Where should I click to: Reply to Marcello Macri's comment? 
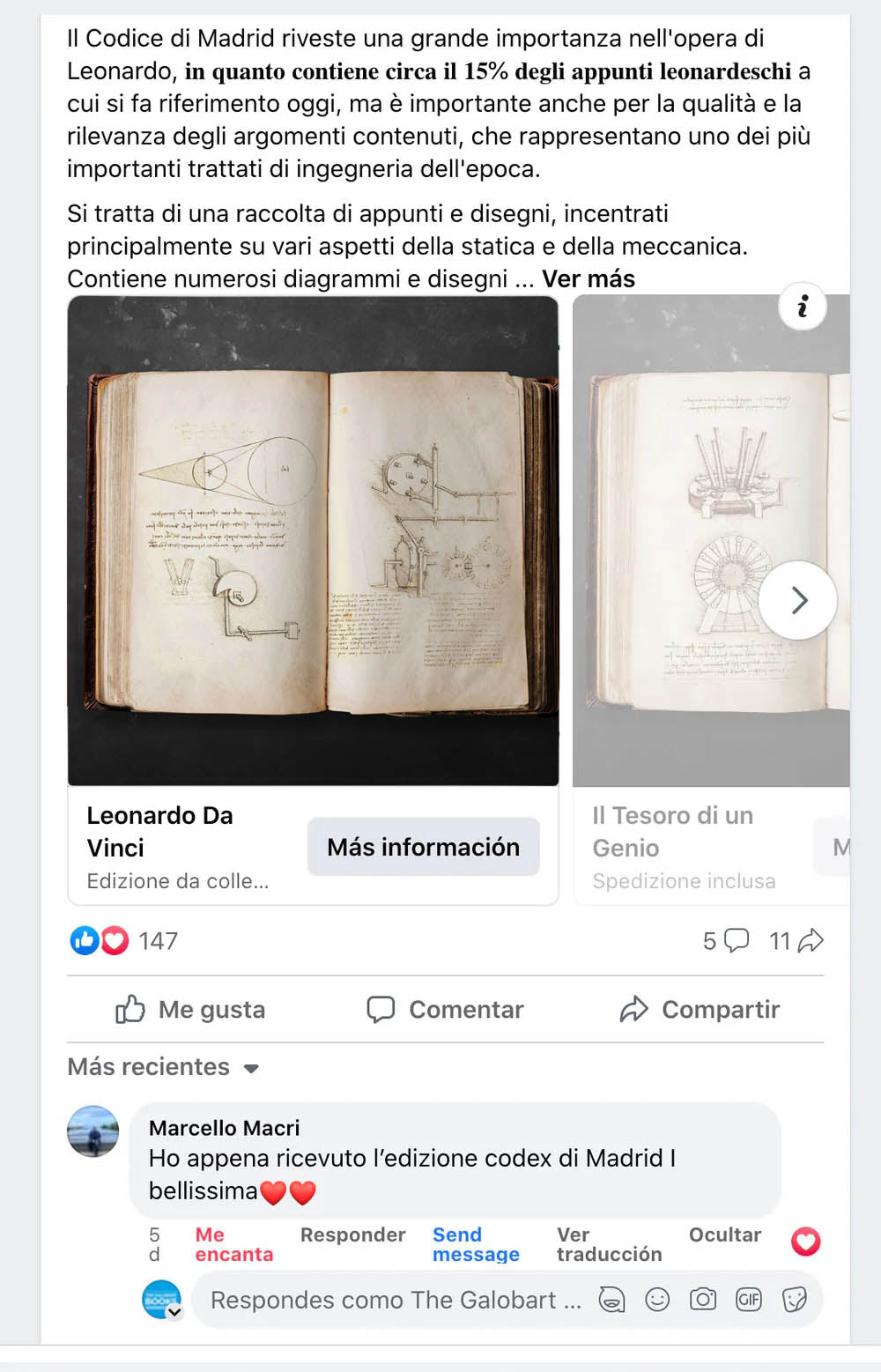click(x=352, y=1235)
